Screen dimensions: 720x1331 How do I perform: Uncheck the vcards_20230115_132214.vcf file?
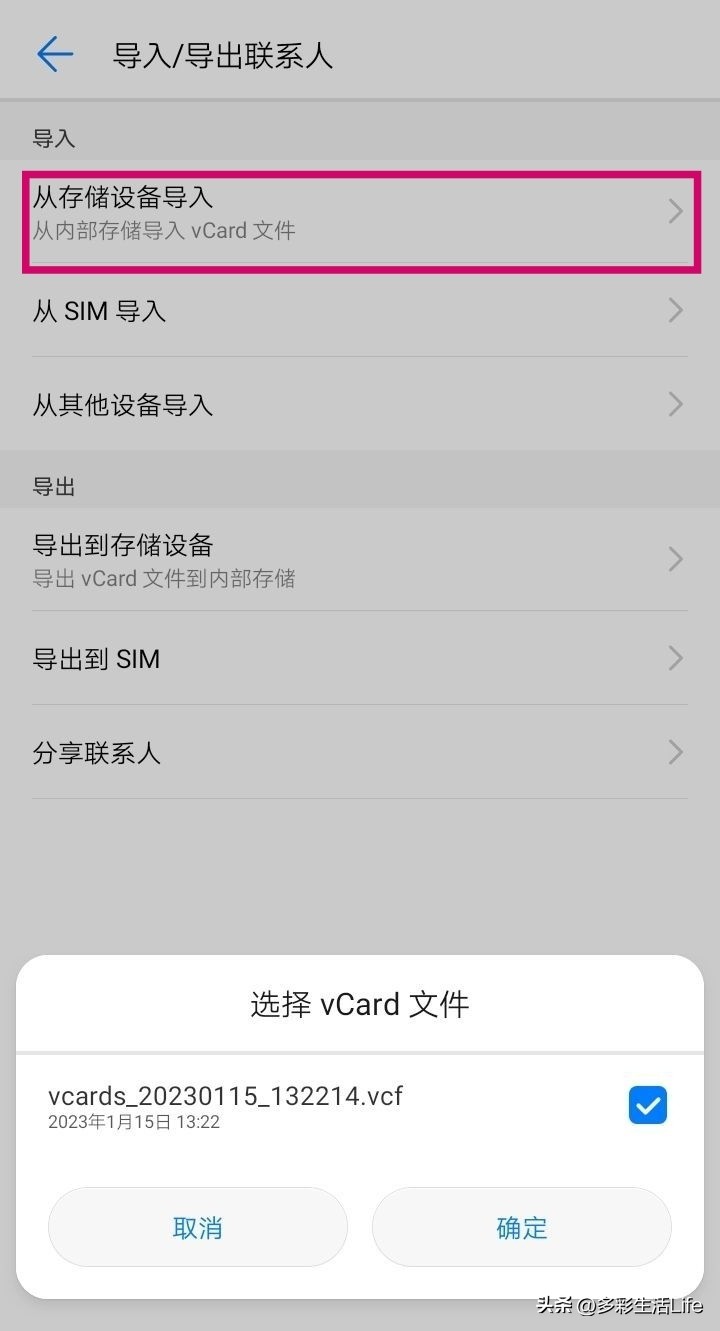click(x=647, y=1105)
